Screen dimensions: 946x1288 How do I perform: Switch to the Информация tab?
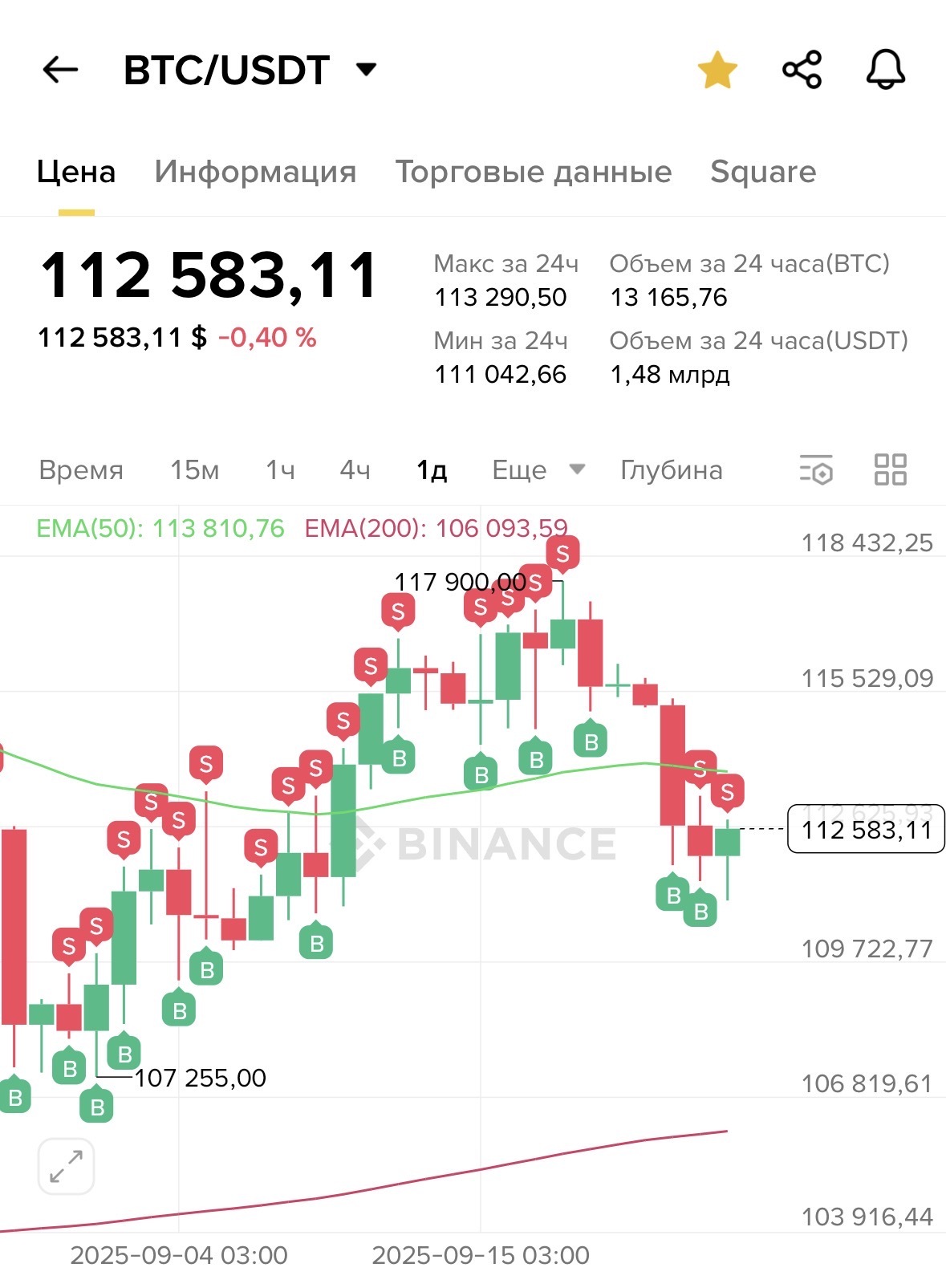(255, 172)
